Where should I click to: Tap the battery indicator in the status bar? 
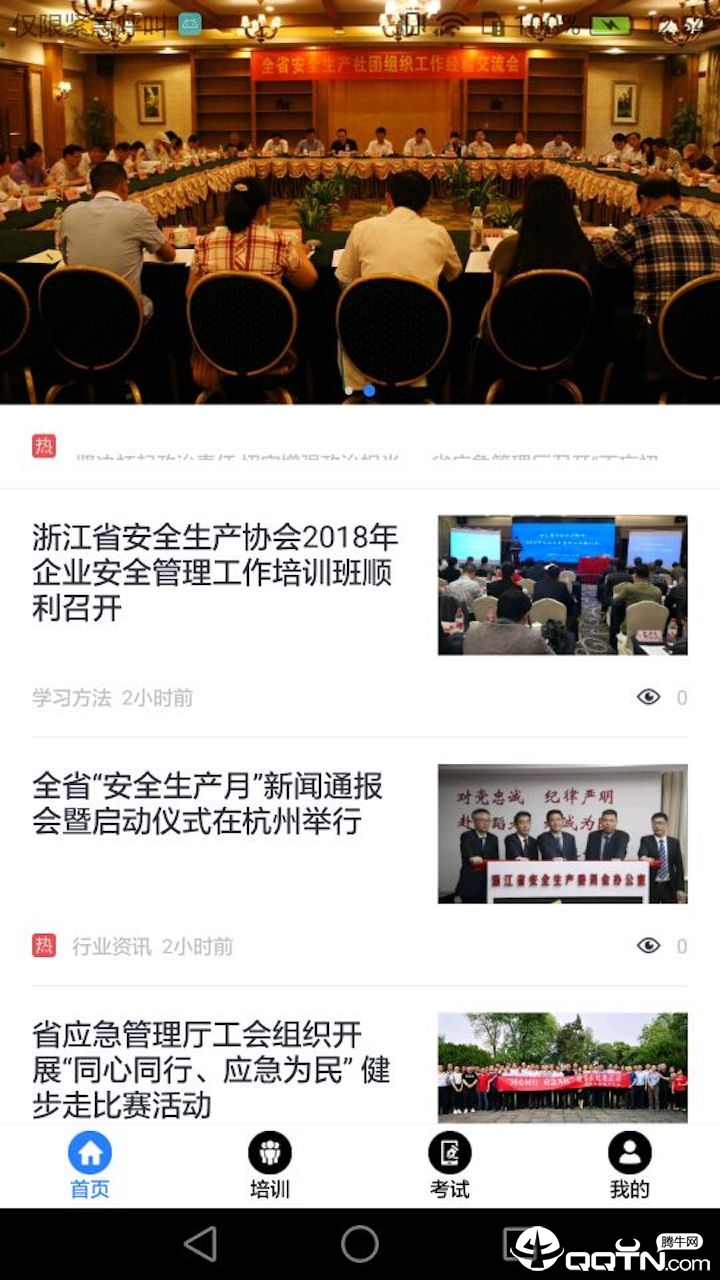pos(610,25)
